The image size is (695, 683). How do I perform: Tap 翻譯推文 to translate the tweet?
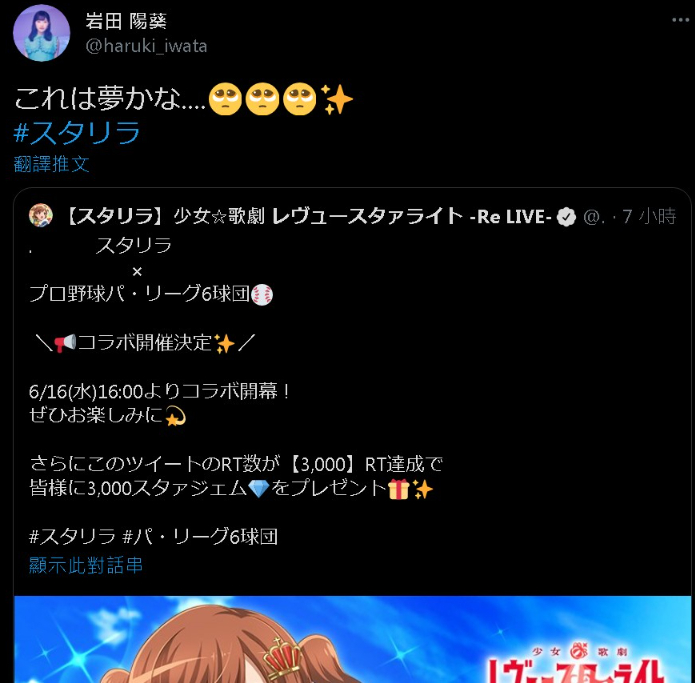click(51, 164)
